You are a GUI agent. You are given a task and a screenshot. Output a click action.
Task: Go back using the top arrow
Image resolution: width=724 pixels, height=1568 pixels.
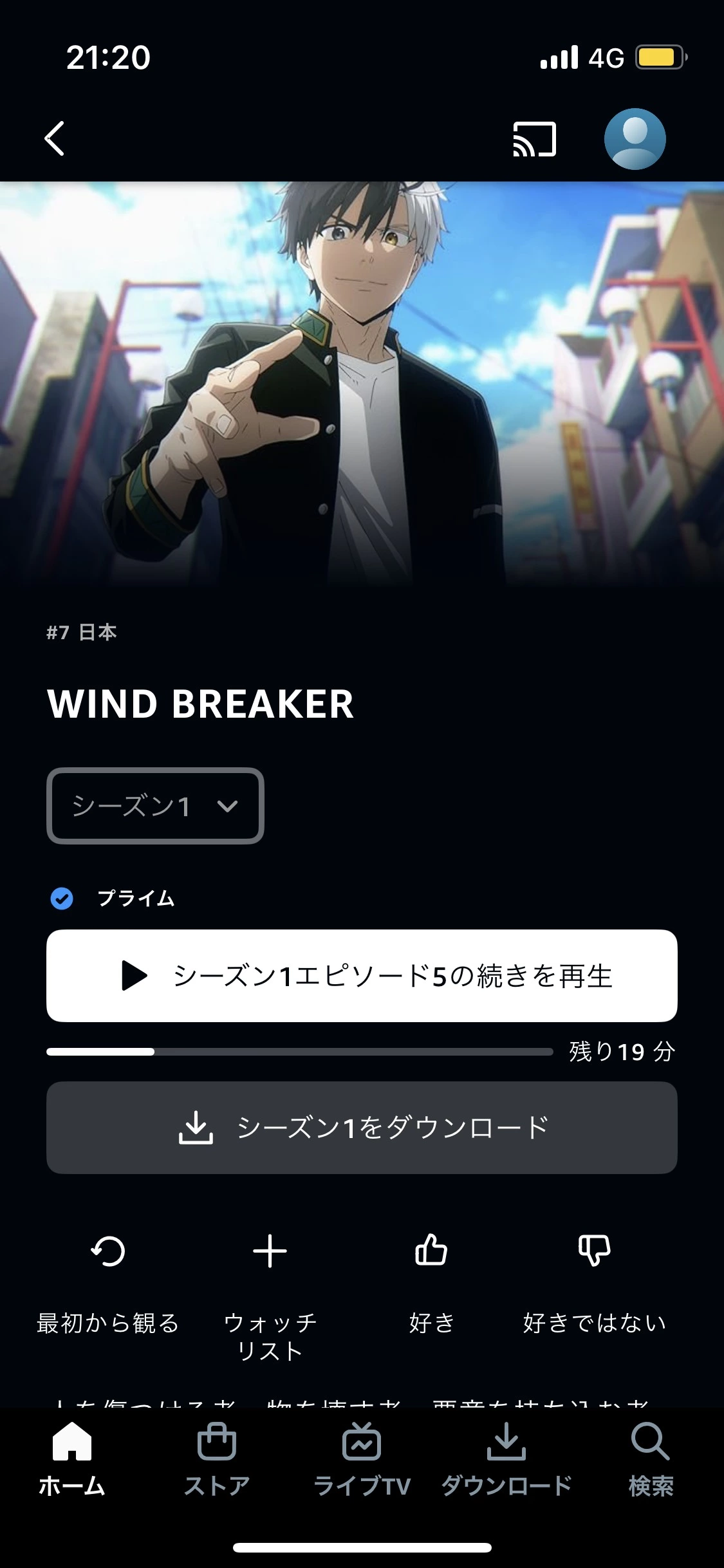(55, 138)
